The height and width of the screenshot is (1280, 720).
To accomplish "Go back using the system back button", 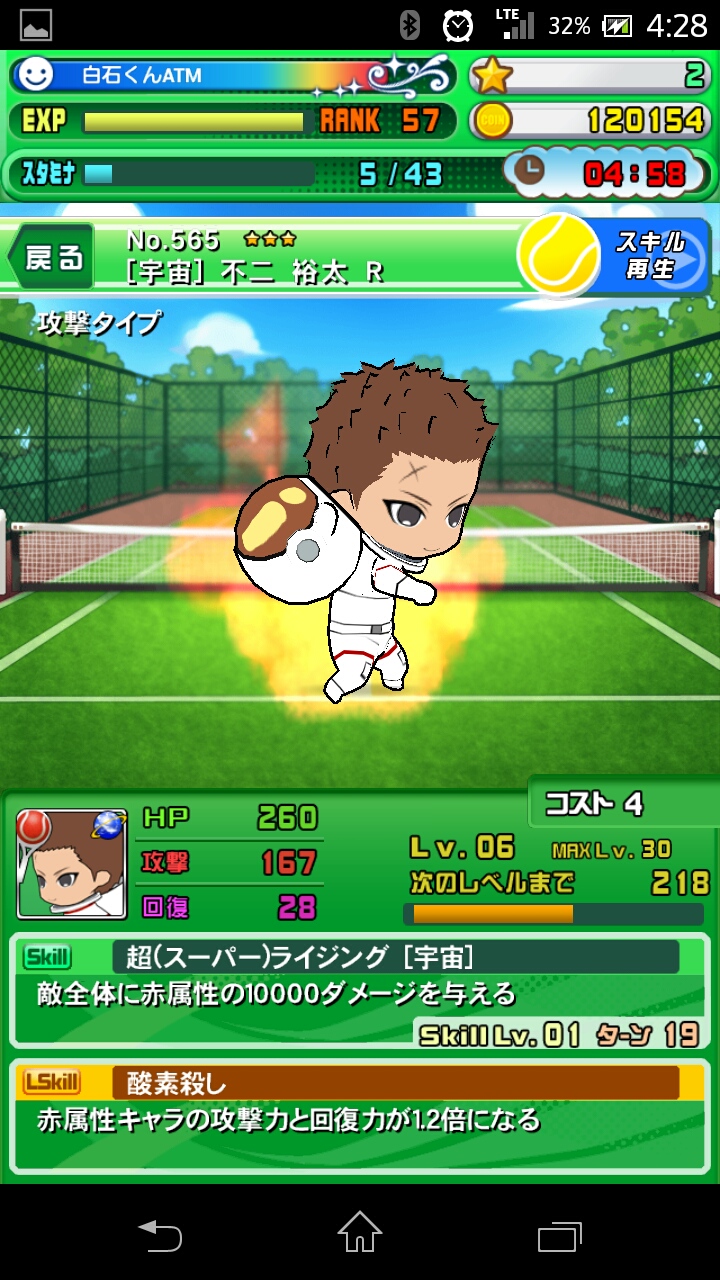I will tap(160, 1233).
